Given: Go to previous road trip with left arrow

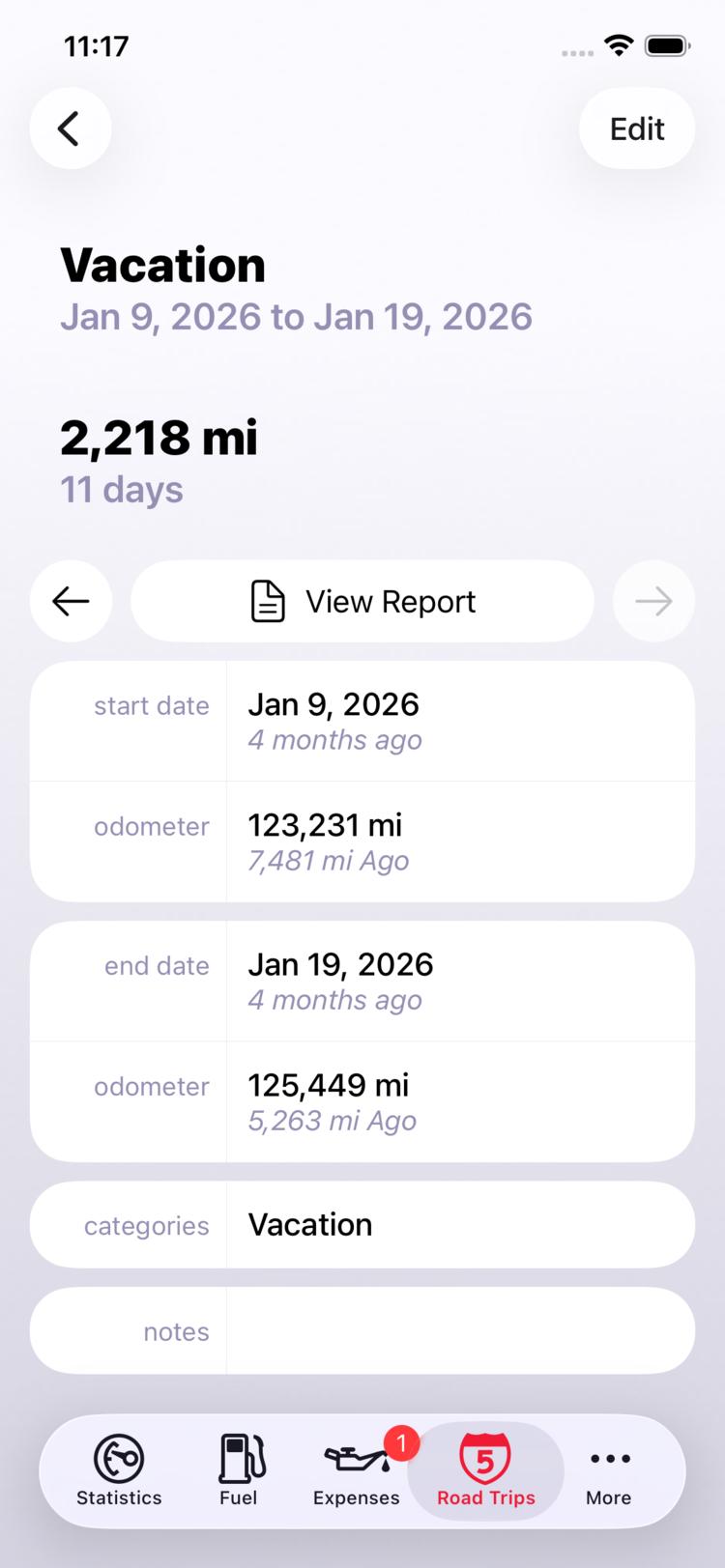Looking at the screenshot, I should tap(71, 601).
